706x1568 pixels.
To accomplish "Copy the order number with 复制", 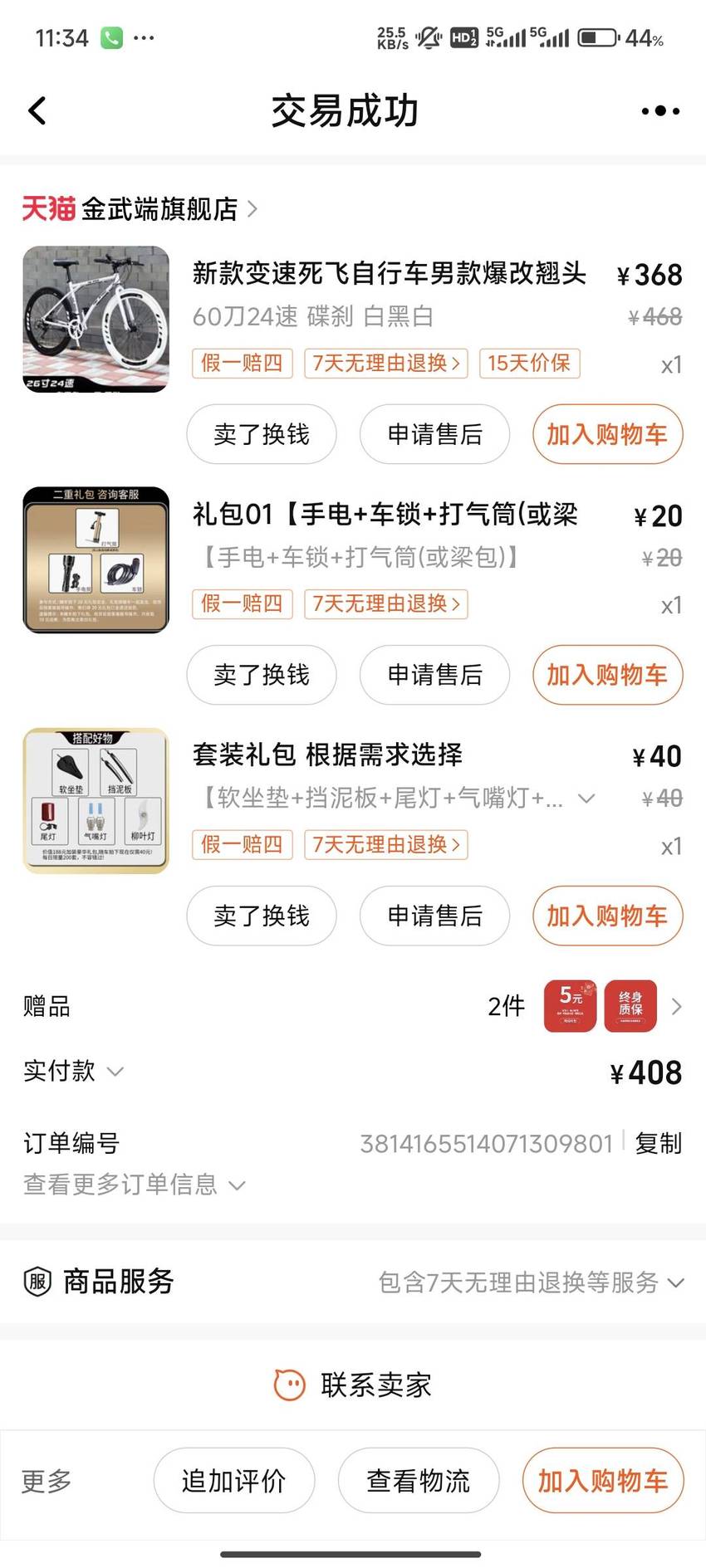I will pos(658,1143).
